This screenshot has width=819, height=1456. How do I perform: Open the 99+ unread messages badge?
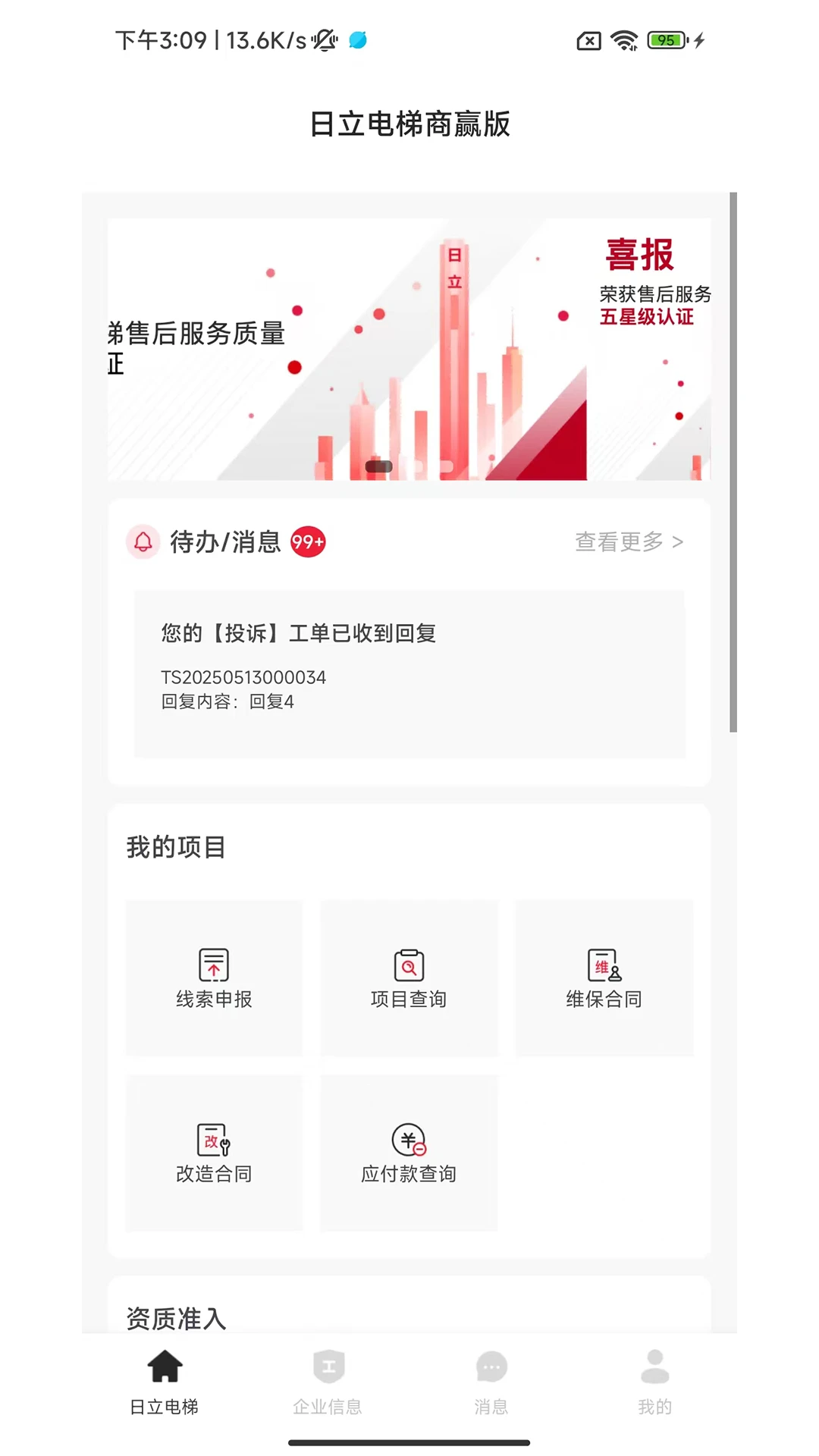tap(307, 541)
